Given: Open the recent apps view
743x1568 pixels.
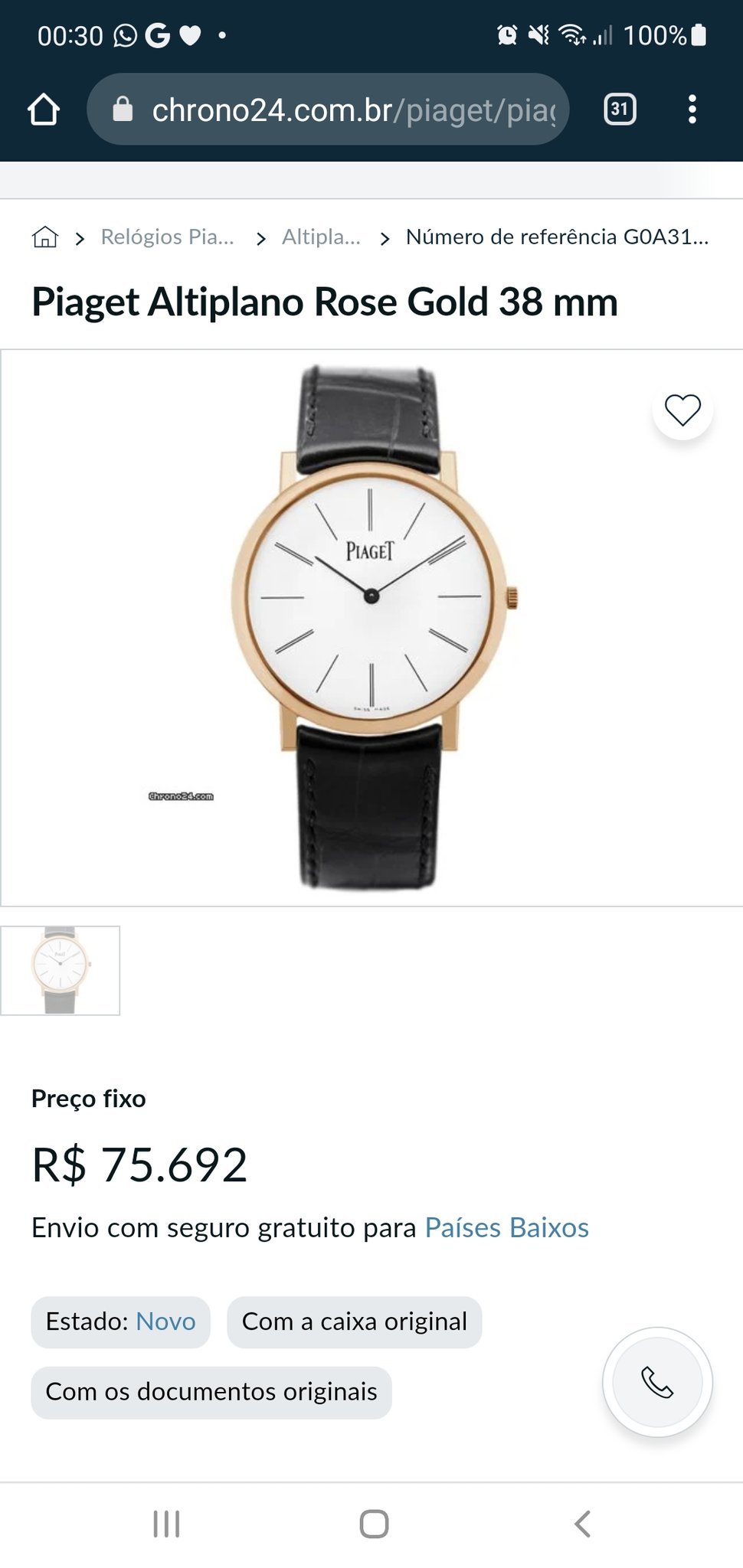Looking at the screenshot, I should pyautogui.click(x=166, y=1524).
